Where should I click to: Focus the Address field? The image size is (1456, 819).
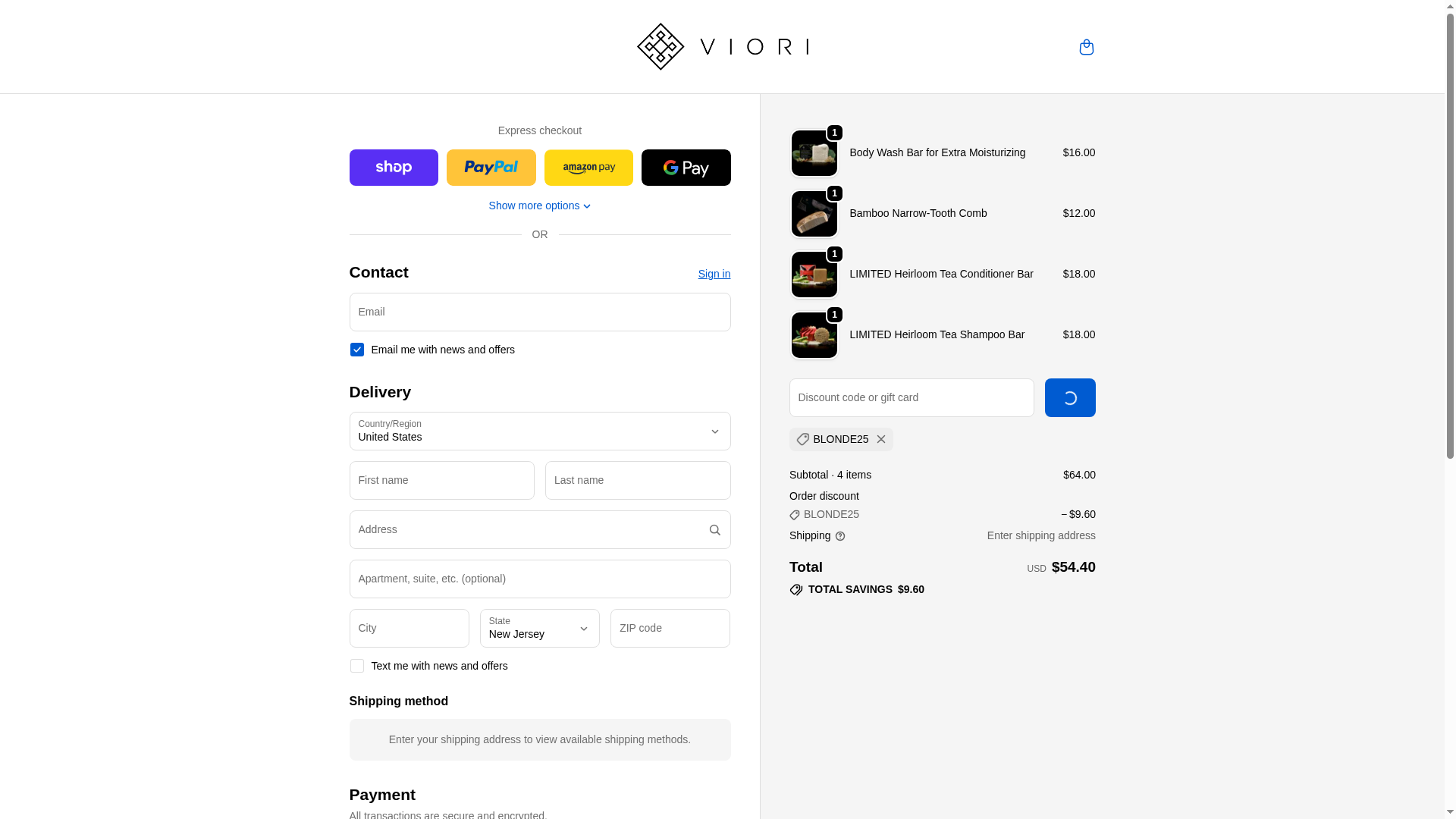(x=527, y=529)
